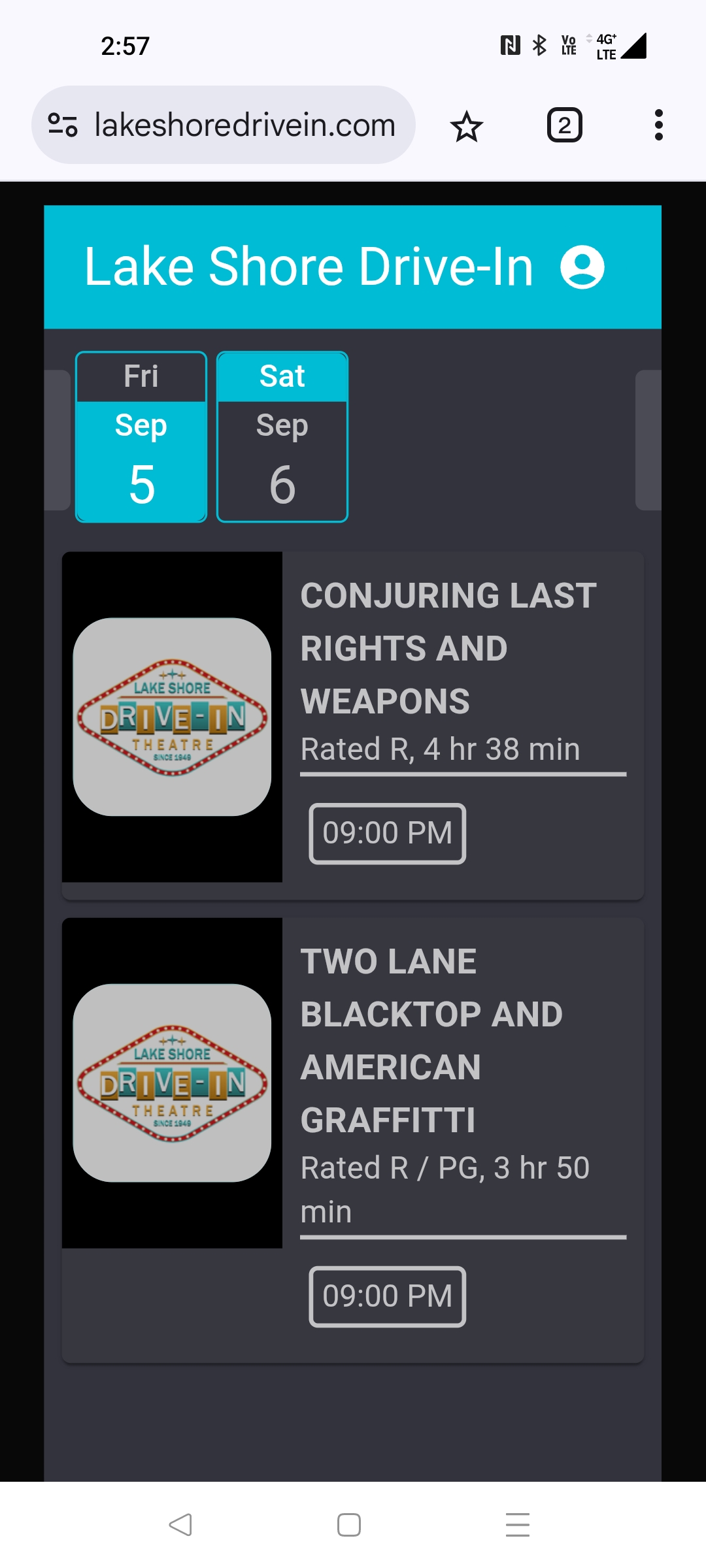The image size is (706, 1568).
Task: Open the account profile icon
Action: [x=582, y=267]
